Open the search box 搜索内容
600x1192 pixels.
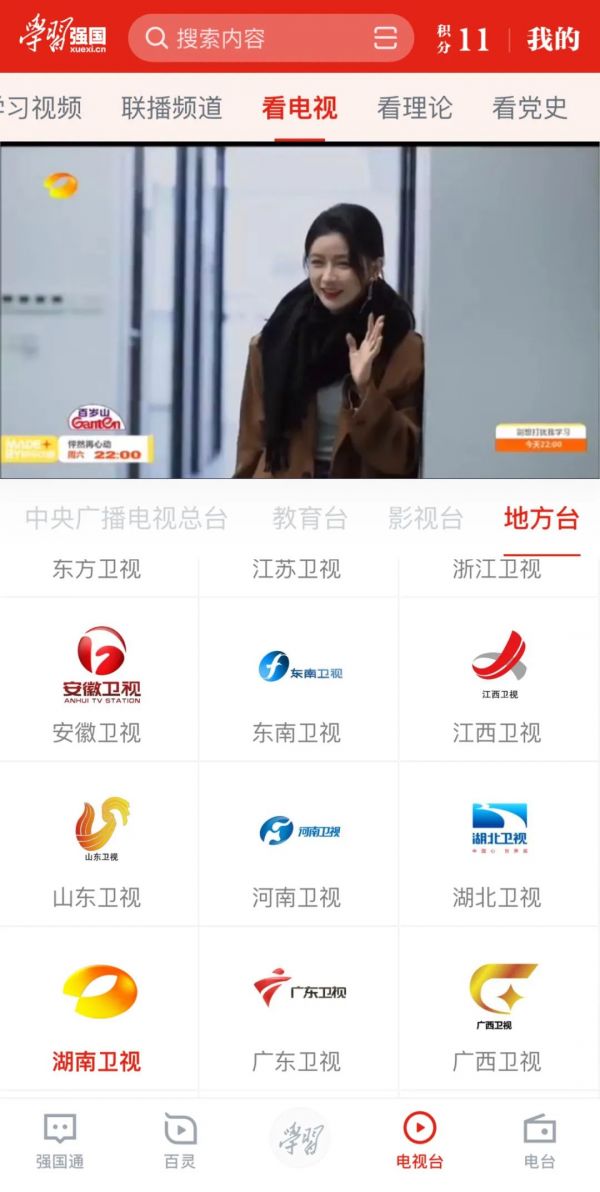[x=250, y=39]
